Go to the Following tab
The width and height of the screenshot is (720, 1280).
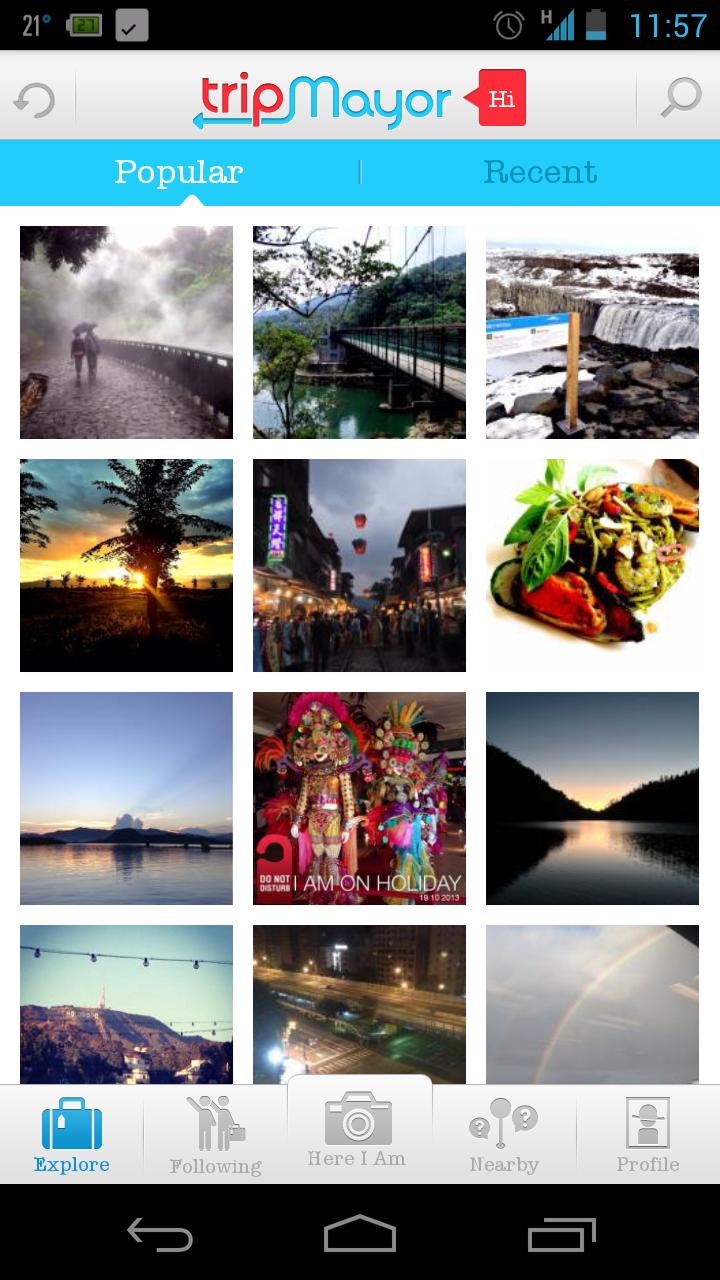215,1136
